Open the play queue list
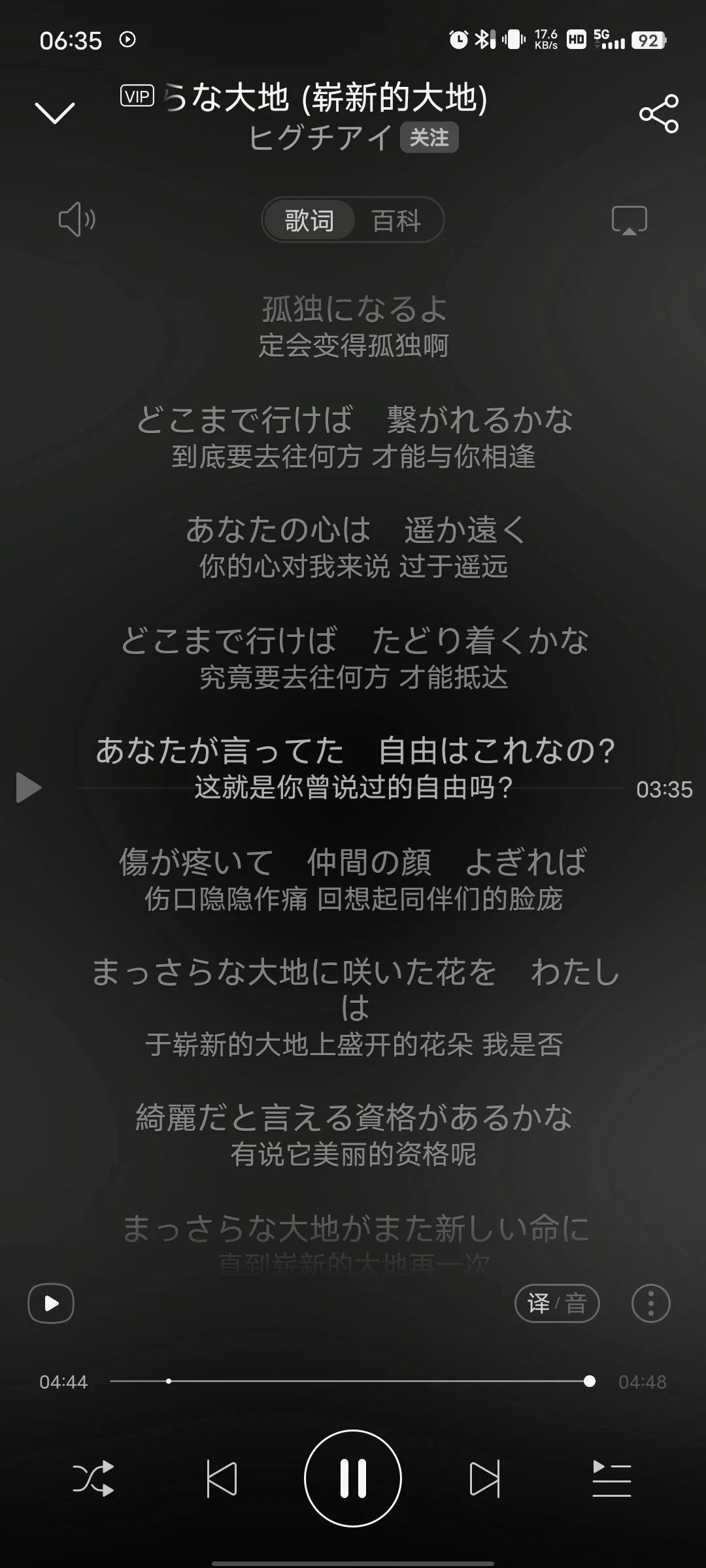Viewport: 706px width, 1568px height. tap(611, 1478)
